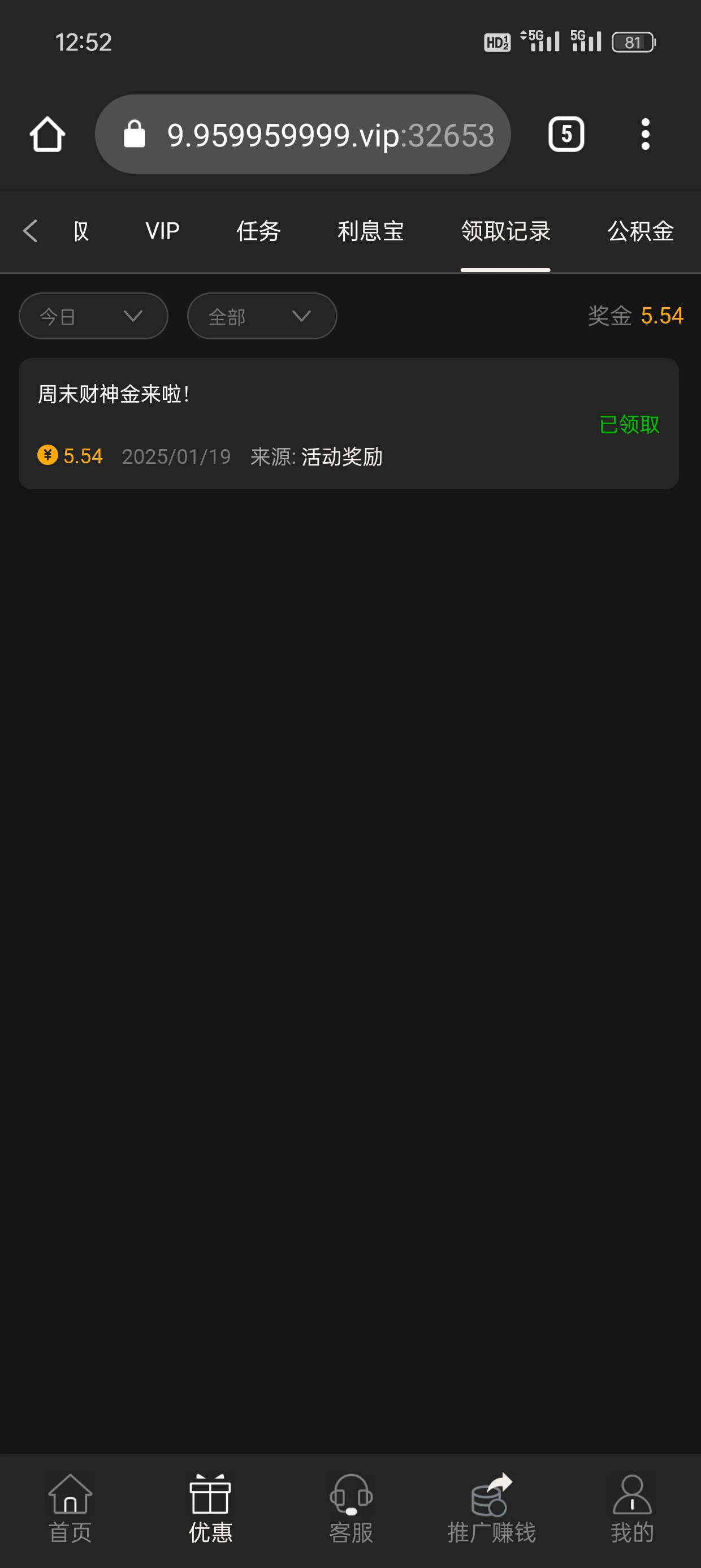Expand the 全部 filter dropdown
The height and width of the screenshot is (1568, 701).
click(x=262, y=316)
